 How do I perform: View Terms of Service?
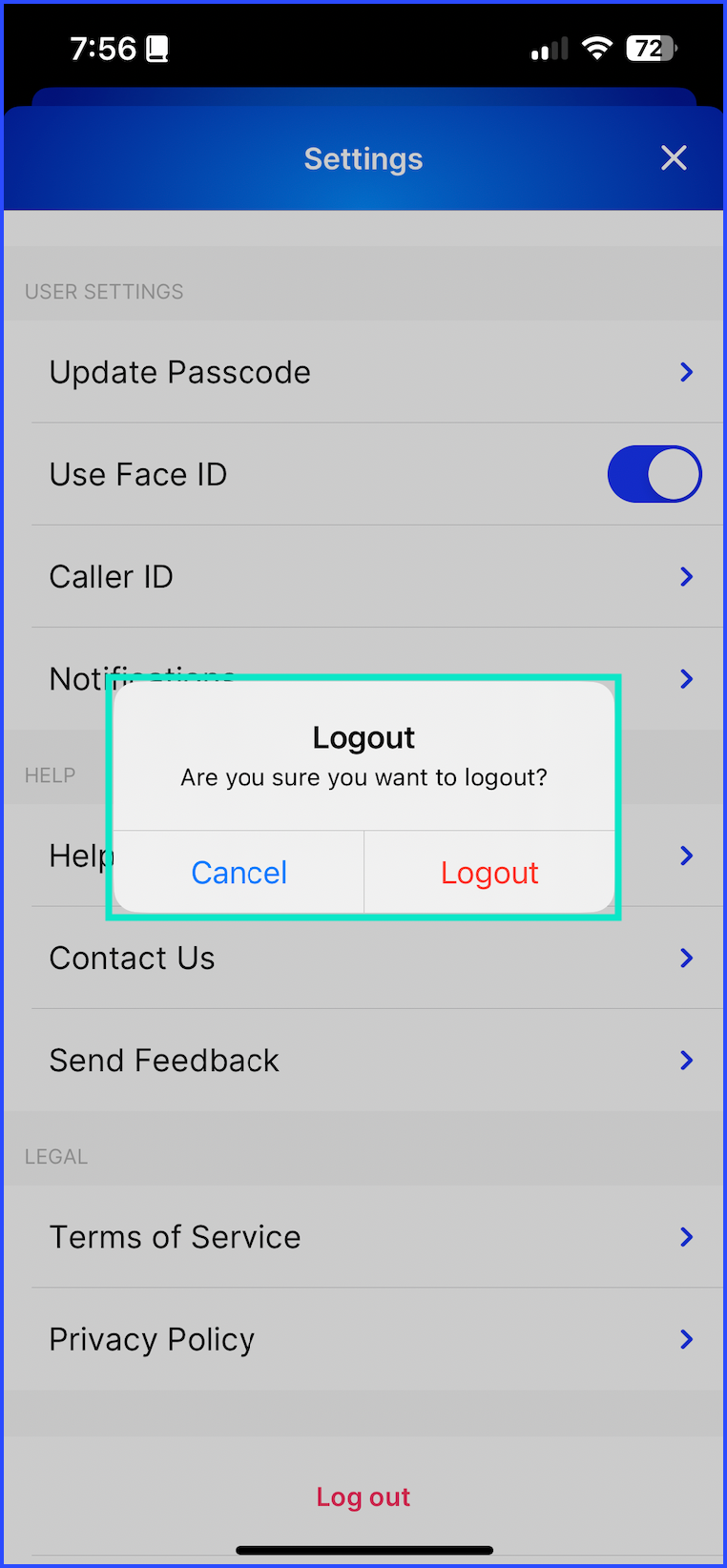363,1236
